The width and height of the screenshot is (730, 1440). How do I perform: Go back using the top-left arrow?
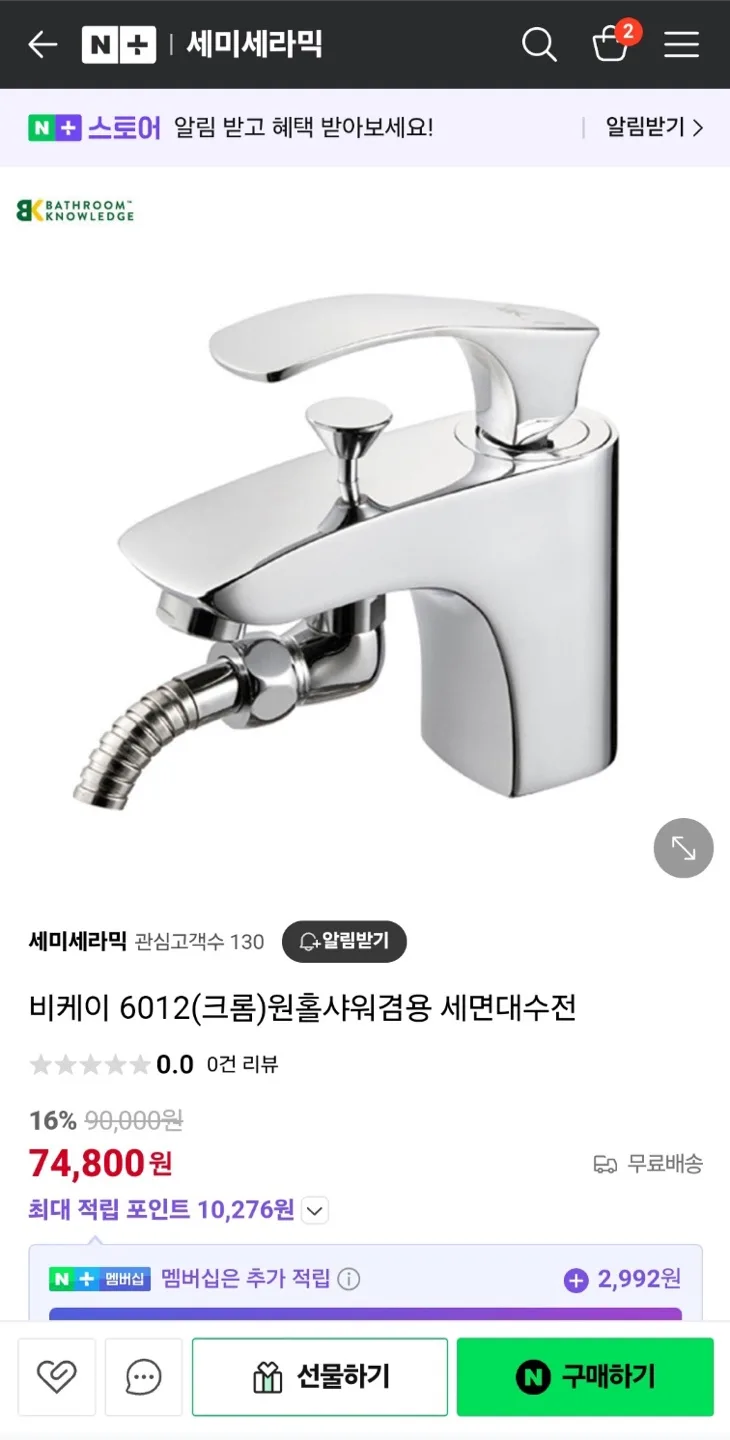point(42,44)
